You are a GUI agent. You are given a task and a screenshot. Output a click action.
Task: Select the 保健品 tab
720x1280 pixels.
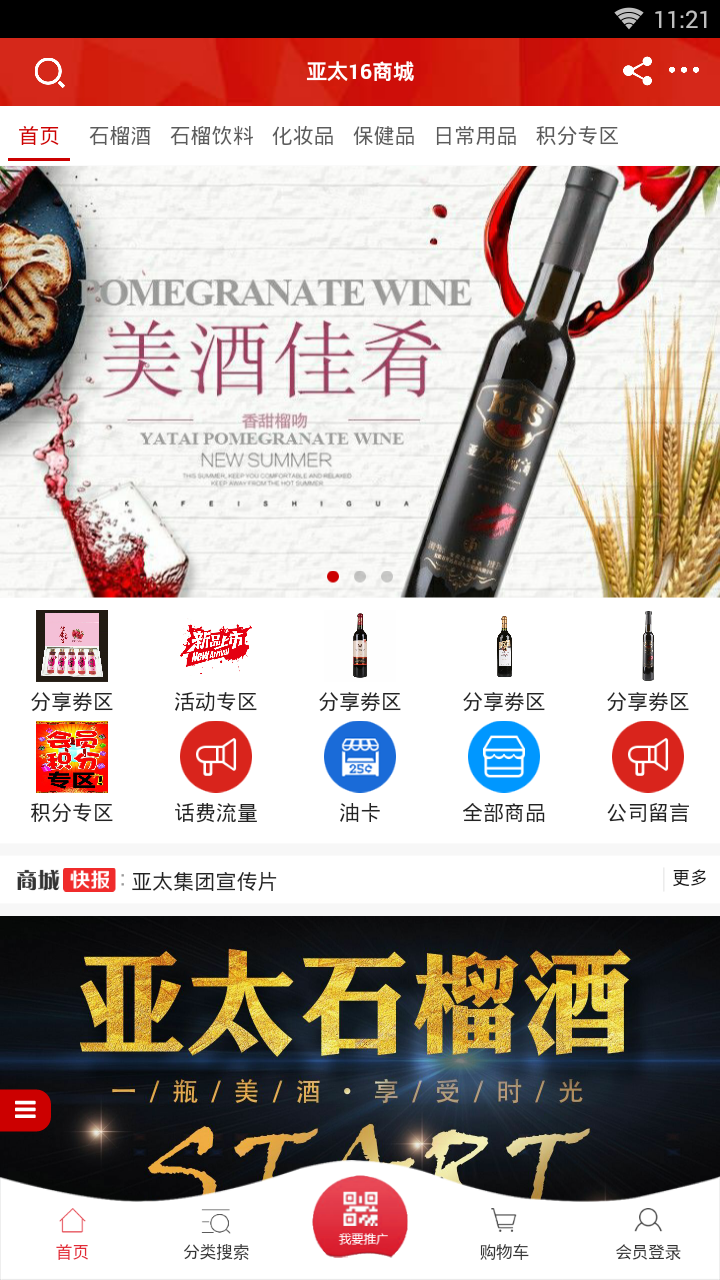(x=385, y=136)
